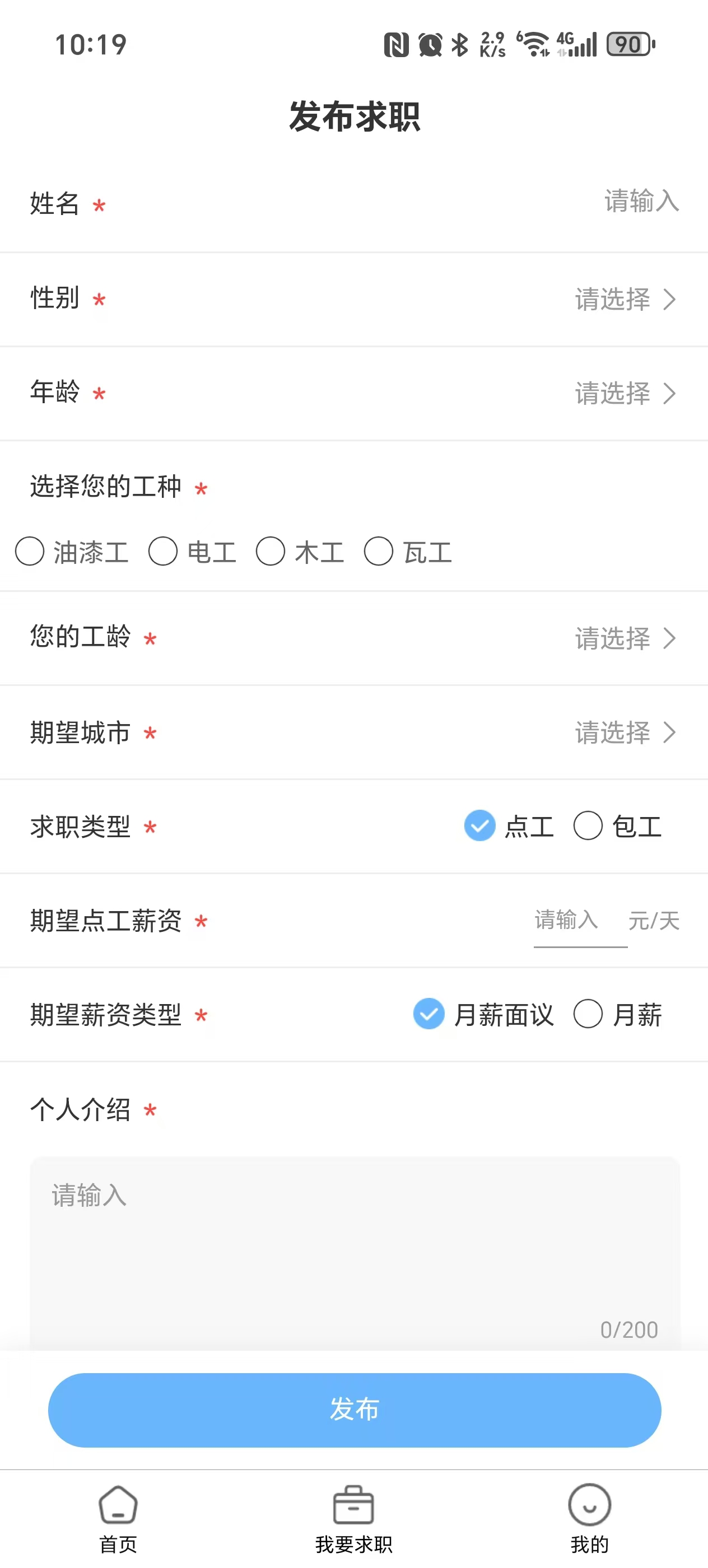Switch to the 首页 home tab

point(118,1518)
